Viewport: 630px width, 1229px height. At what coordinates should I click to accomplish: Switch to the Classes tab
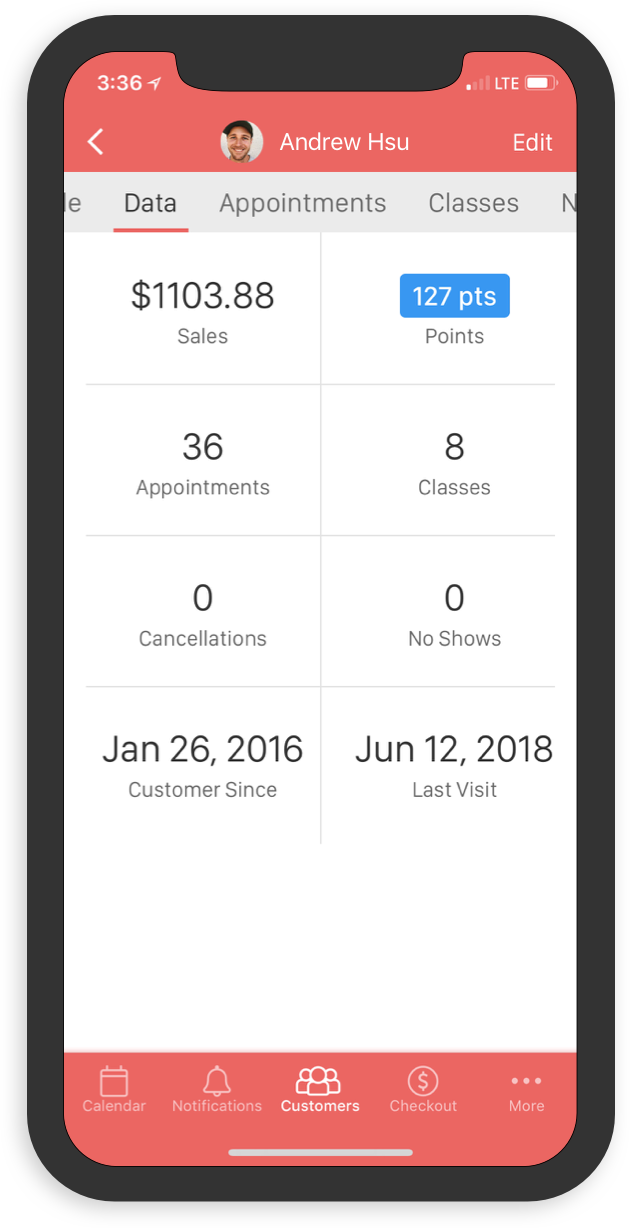tap(473, 203)
